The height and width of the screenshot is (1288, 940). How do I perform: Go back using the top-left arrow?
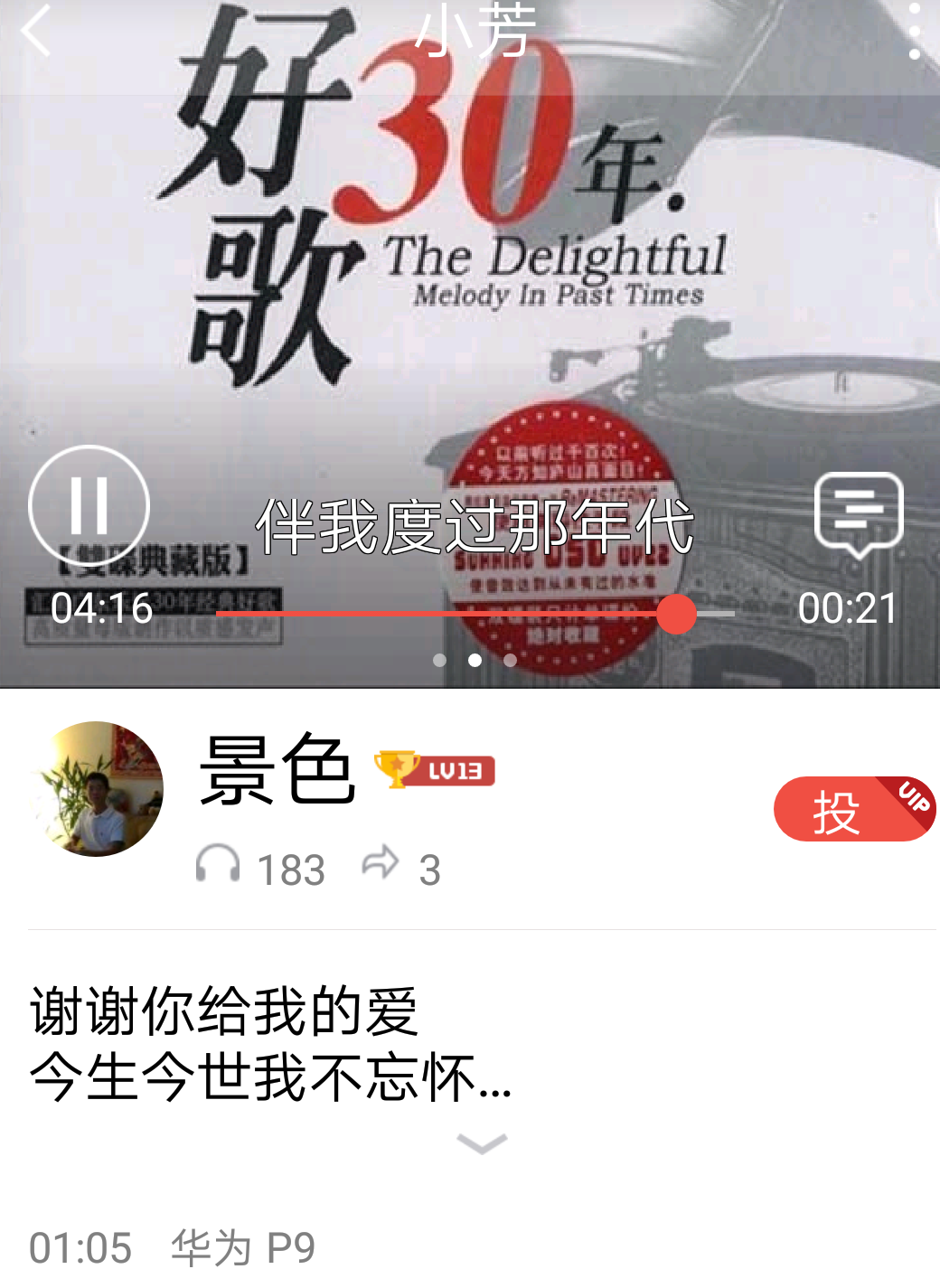coord(36,32)
